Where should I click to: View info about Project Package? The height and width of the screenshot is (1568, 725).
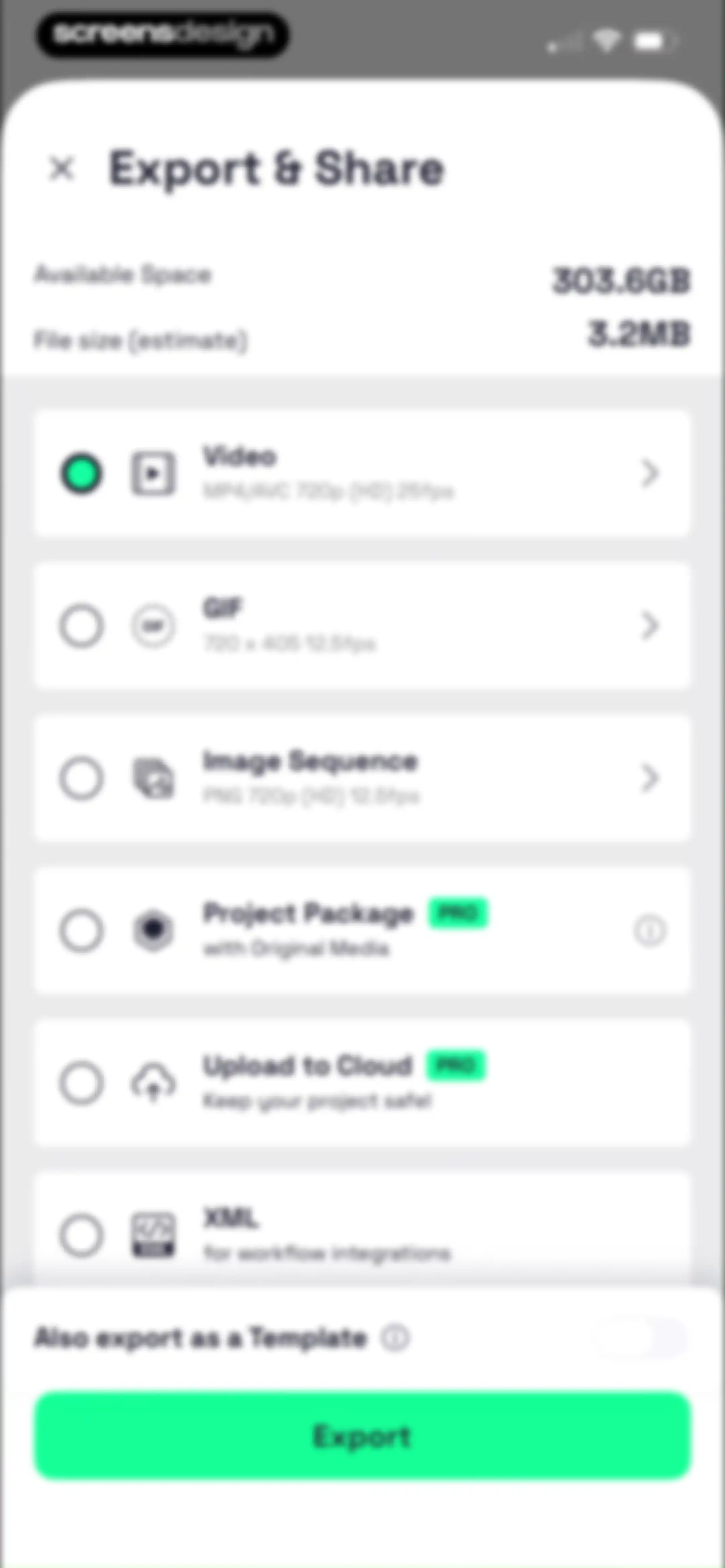coord(650,930)
